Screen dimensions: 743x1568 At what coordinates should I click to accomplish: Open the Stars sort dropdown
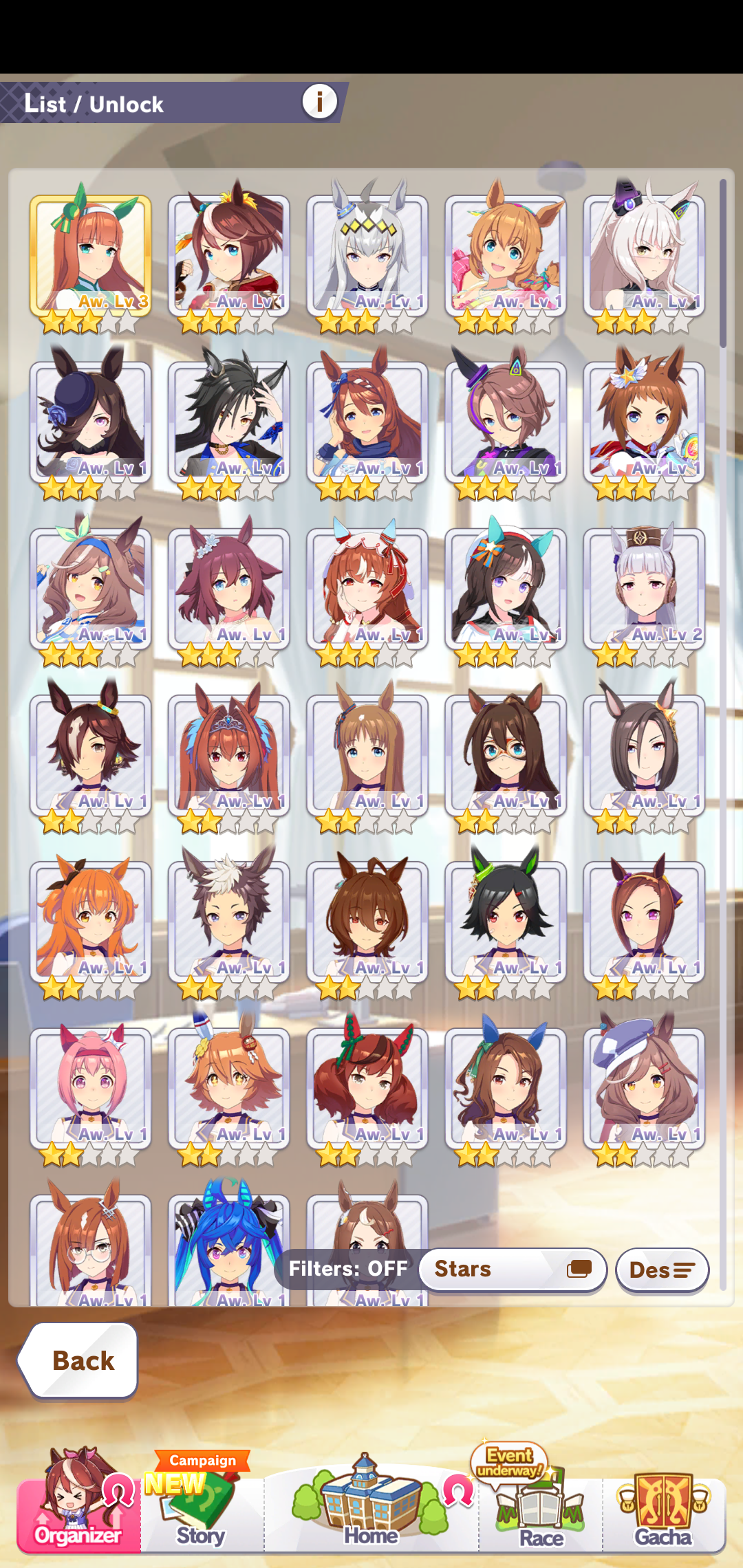512,1269
